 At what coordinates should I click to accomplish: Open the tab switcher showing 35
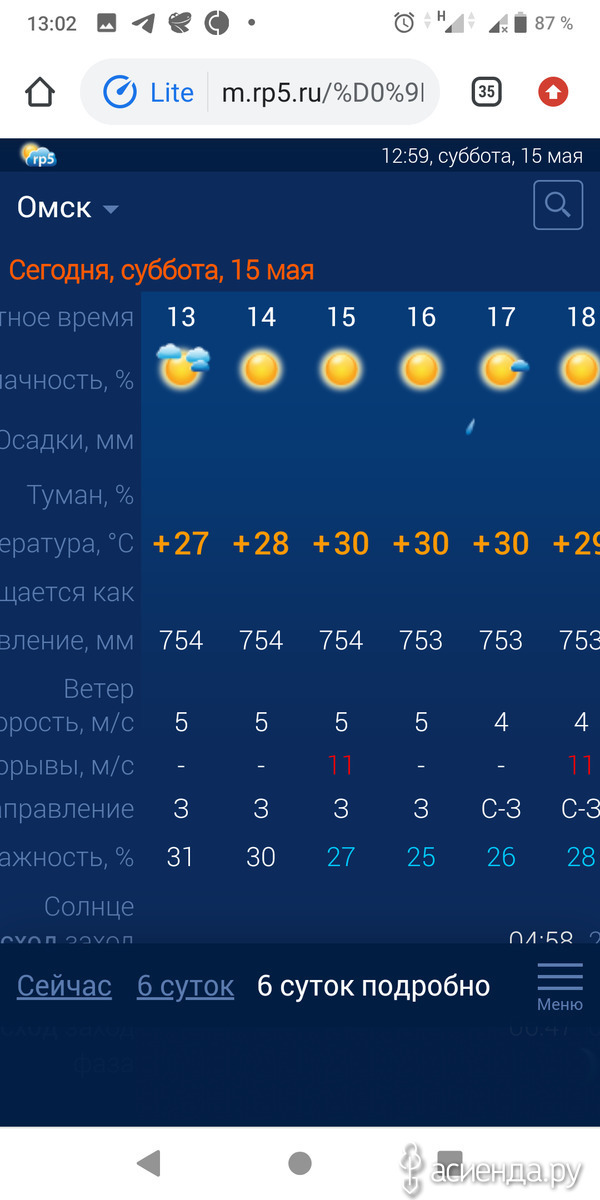coord(485,93)
